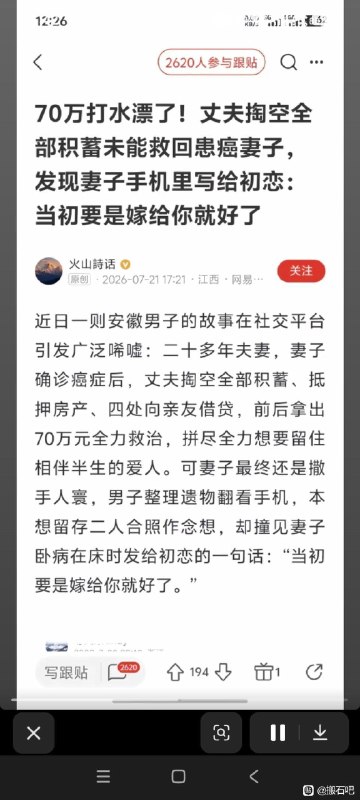Tap the screen scan search icon
360x800 pixels.
(x=221, y=733)
